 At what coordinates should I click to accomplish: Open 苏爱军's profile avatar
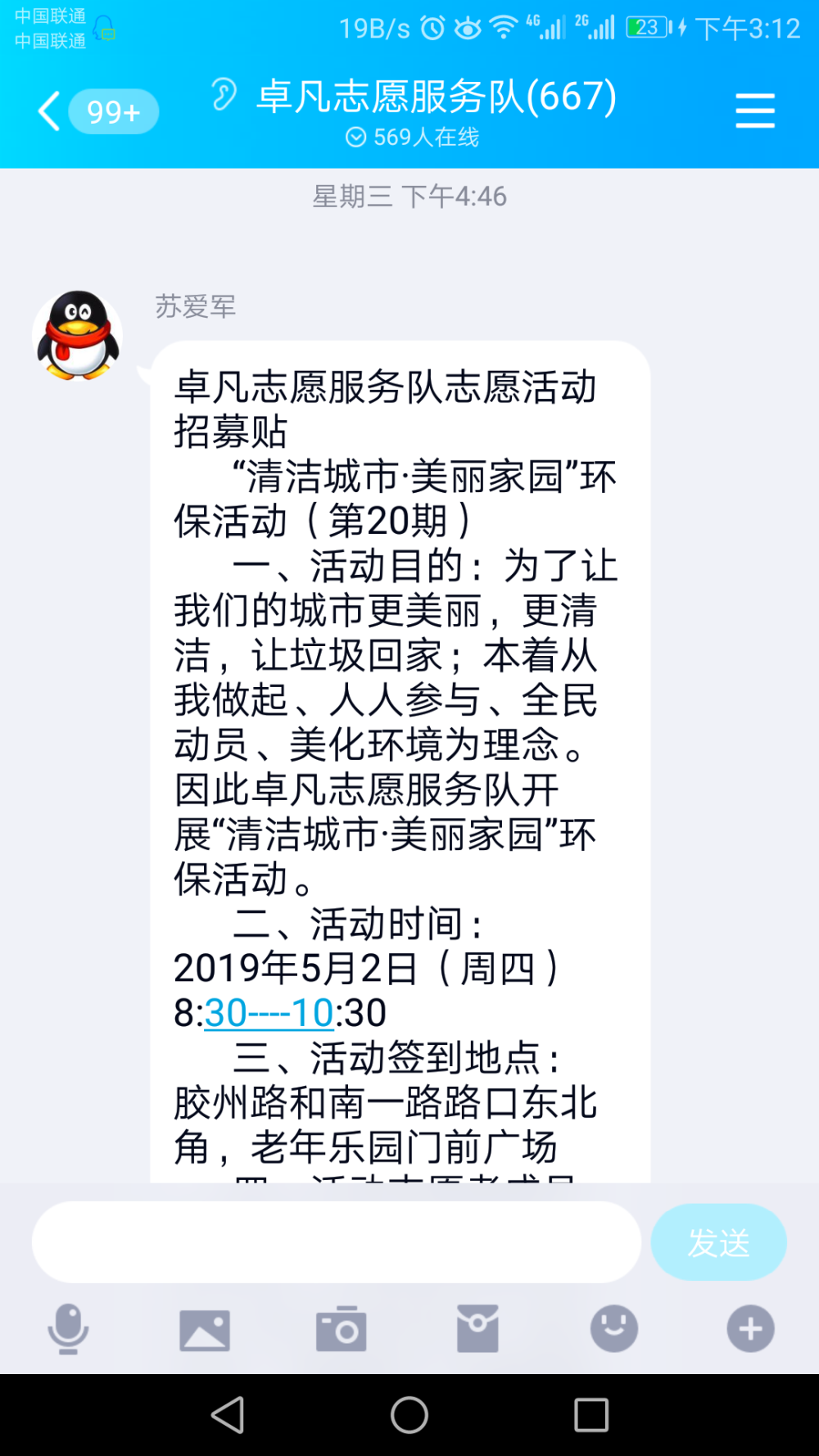click(x=78, y=335)
